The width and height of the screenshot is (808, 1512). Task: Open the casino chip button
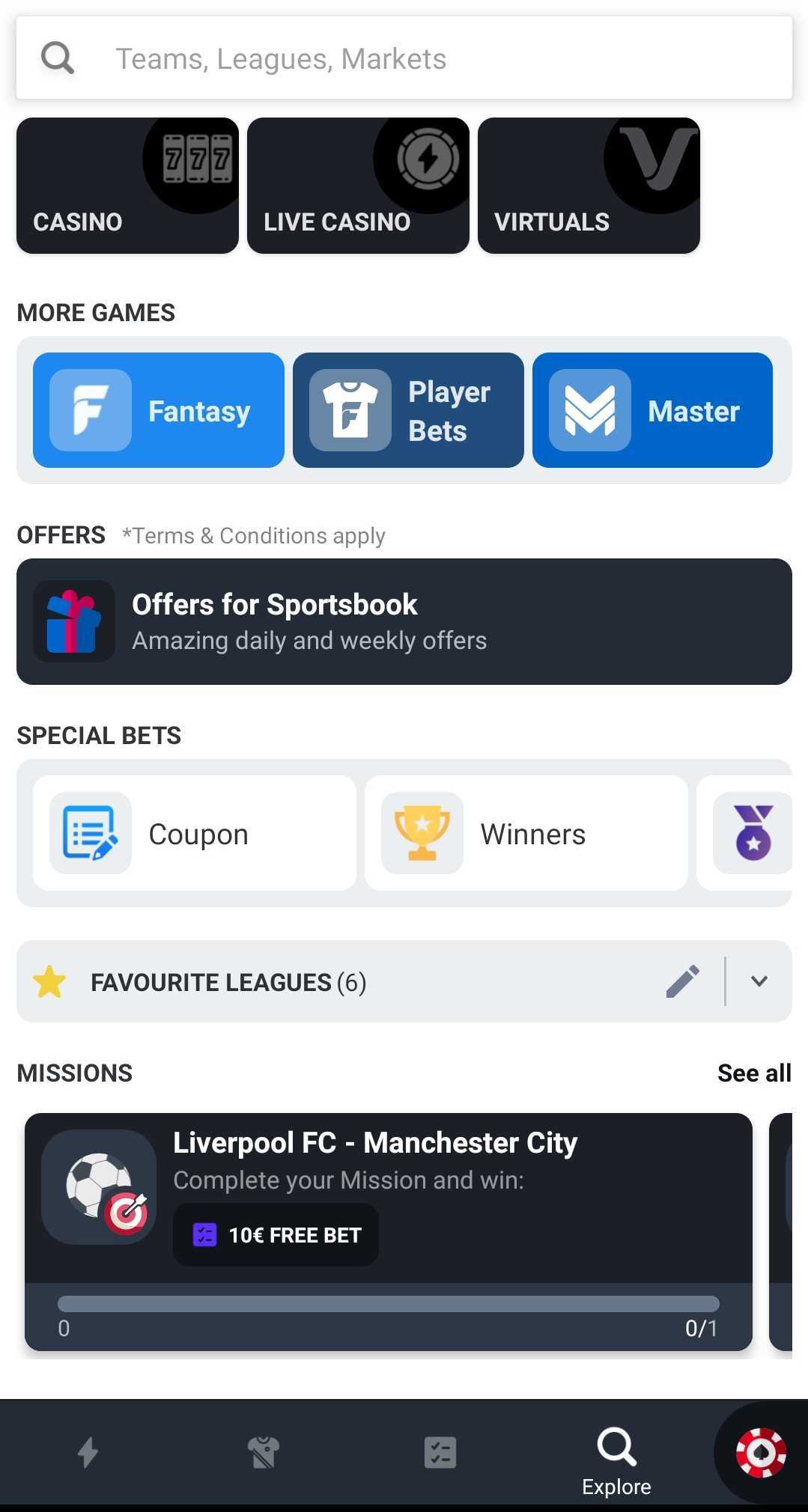tap(760, 1452)
